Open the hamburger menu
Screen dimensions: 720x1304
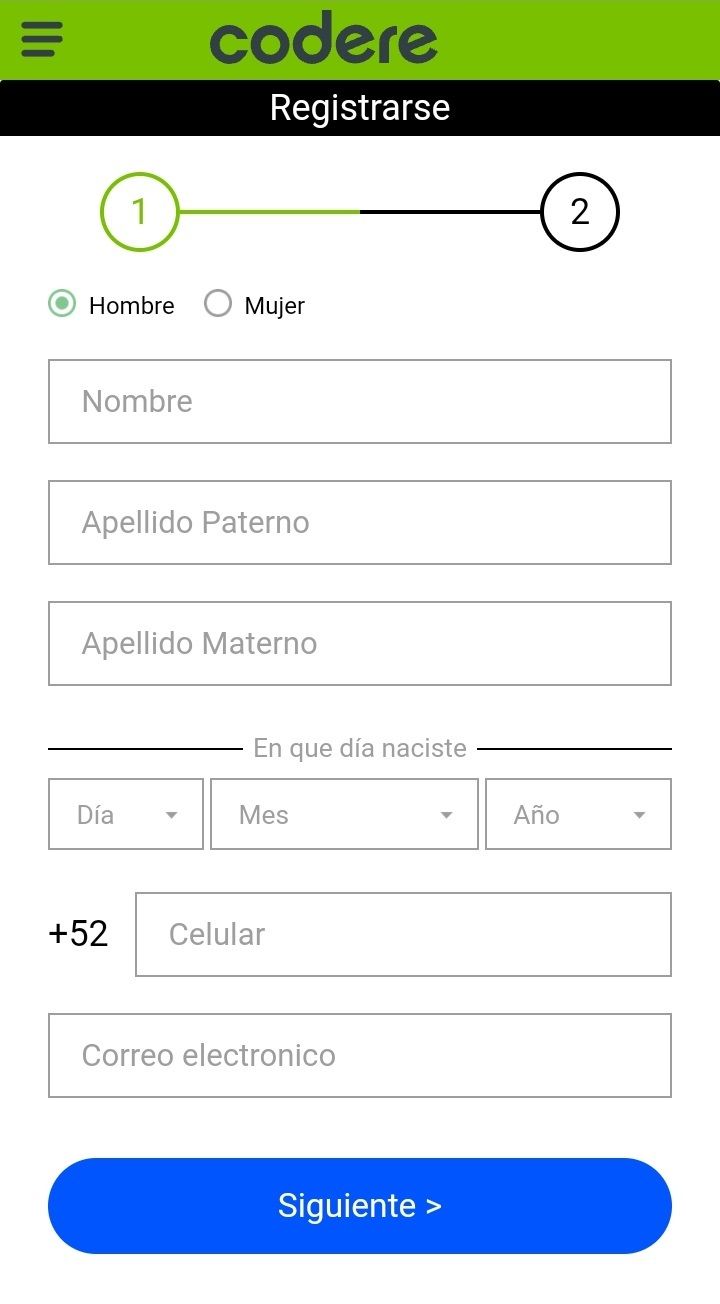[41, 39]
